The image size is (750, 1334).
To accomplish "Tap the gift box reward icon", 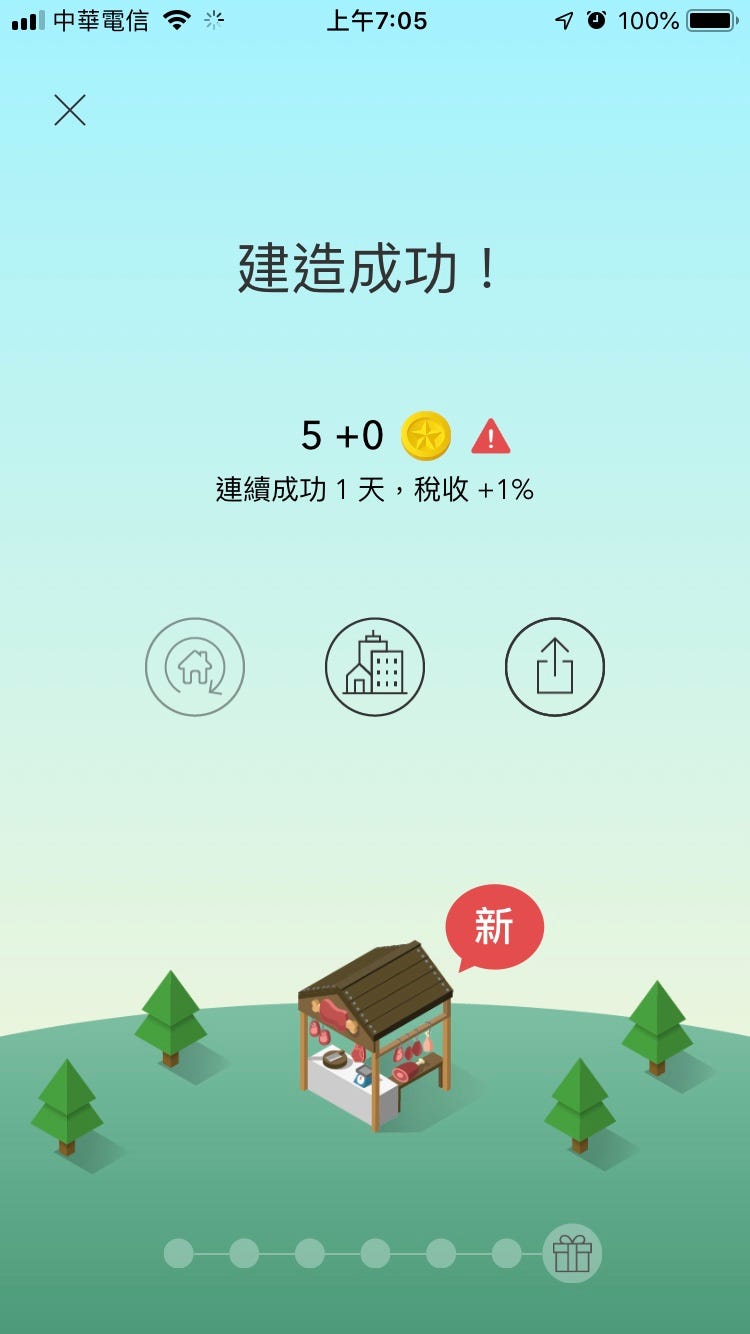I will tap(572, 1253).
